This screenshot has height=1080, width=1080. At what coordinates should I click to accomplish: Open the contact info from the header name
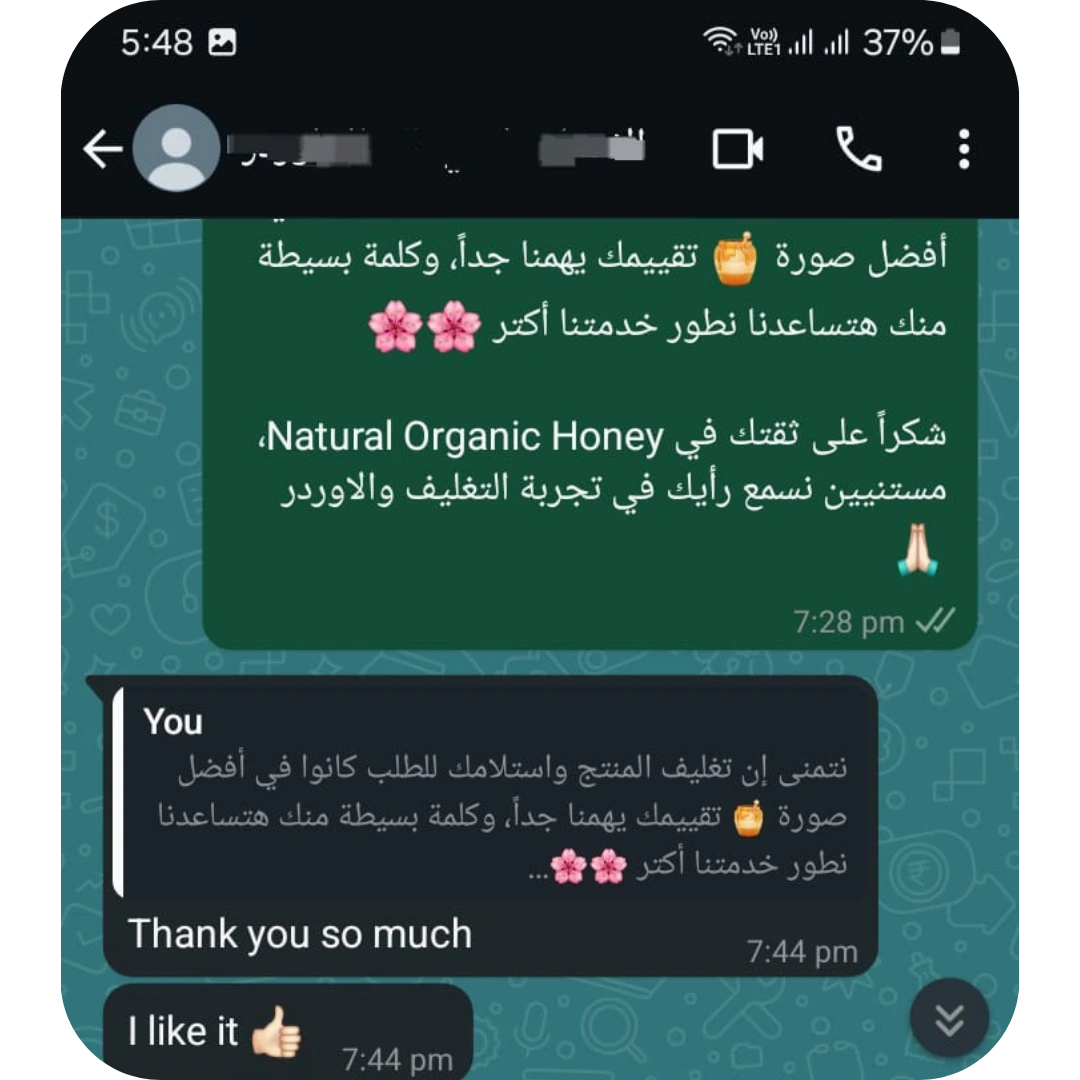[440, 150]
